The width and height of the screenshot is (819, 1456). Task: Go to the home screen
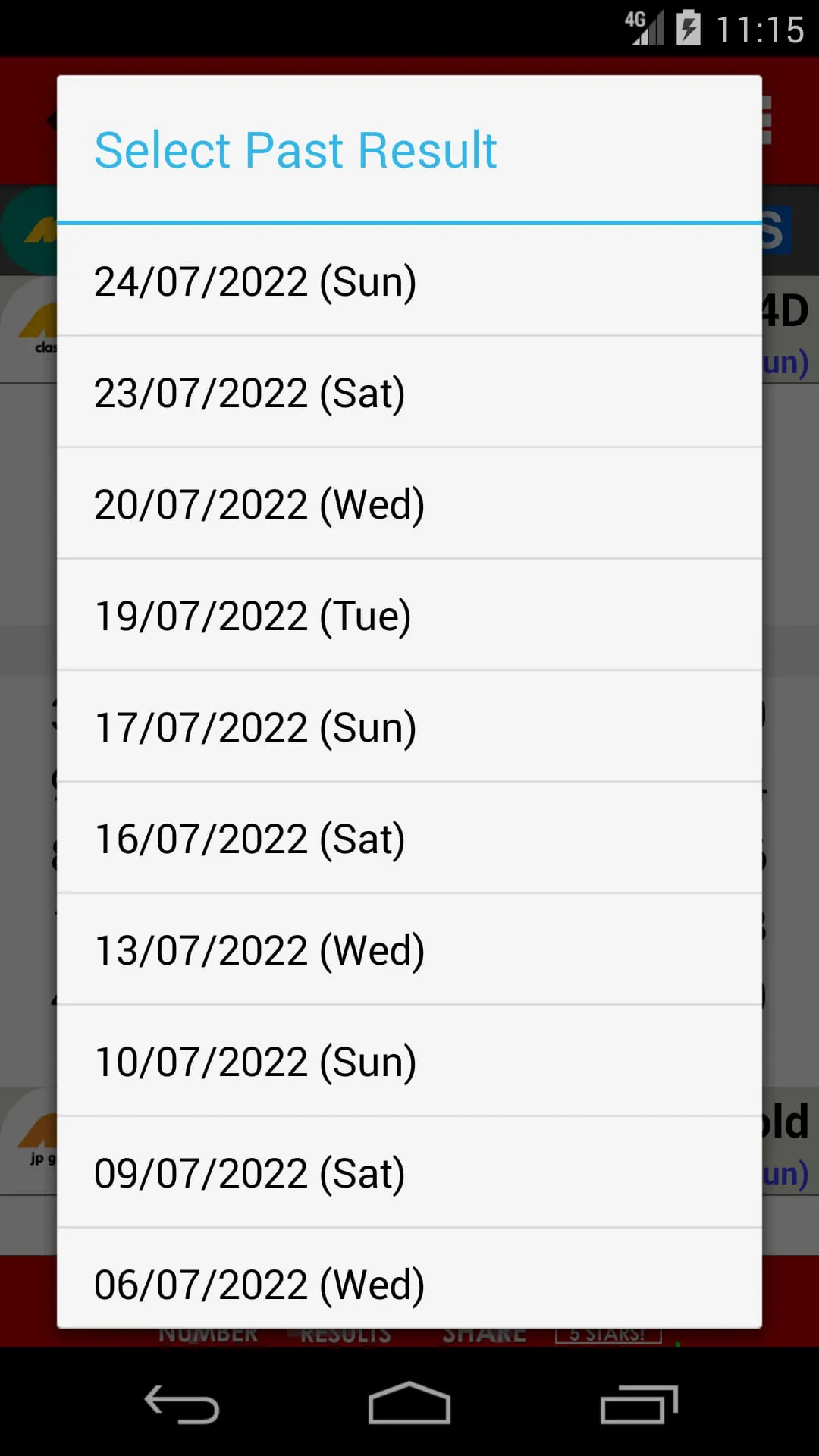[x=409, y=1404]
